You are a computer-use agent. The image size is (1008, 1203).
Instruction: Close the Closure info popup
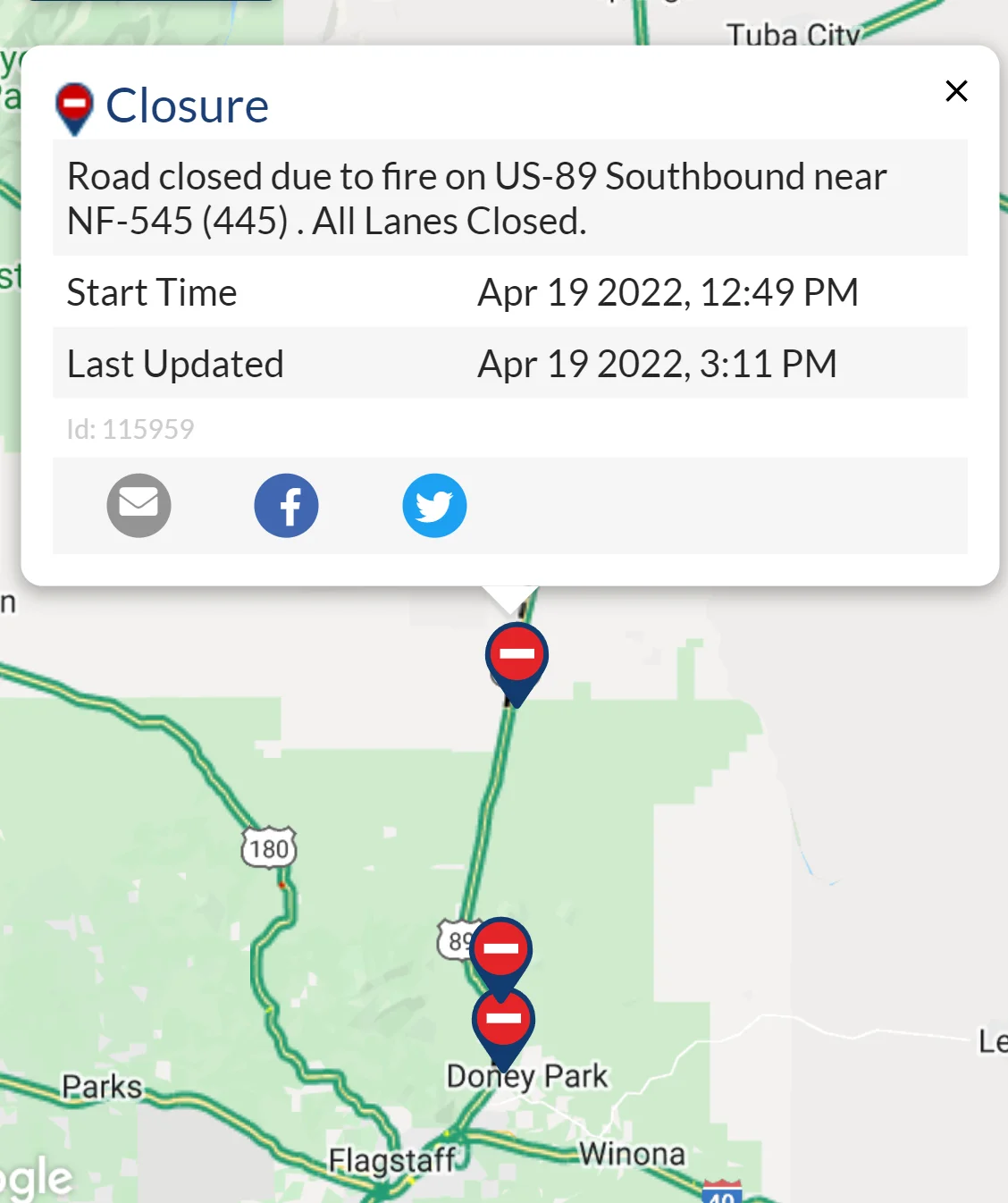(x=956, y=91)
